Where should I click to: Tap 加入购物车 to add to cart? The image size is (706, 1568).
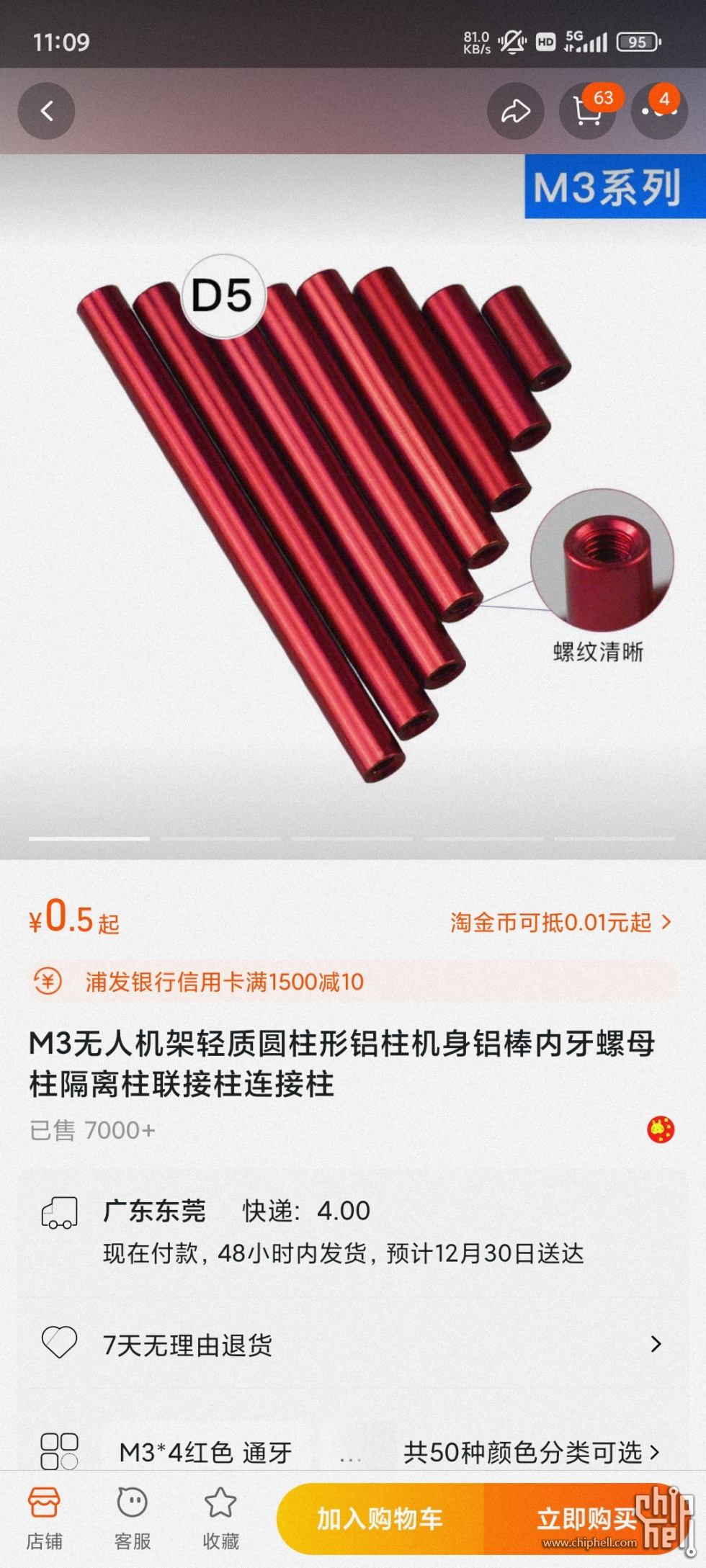[380, 1518]
